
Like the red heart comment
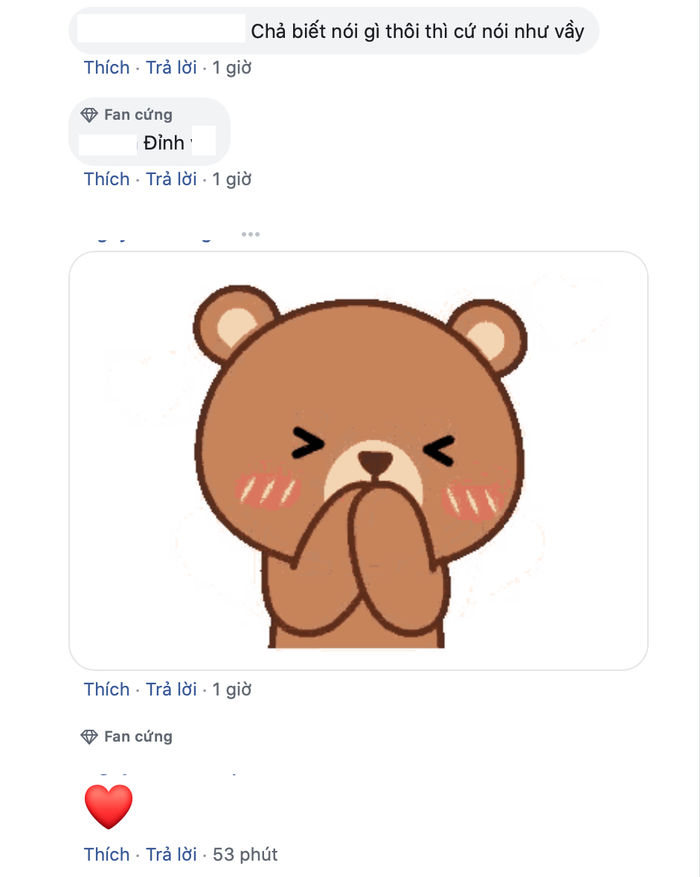tap(106, 854)
